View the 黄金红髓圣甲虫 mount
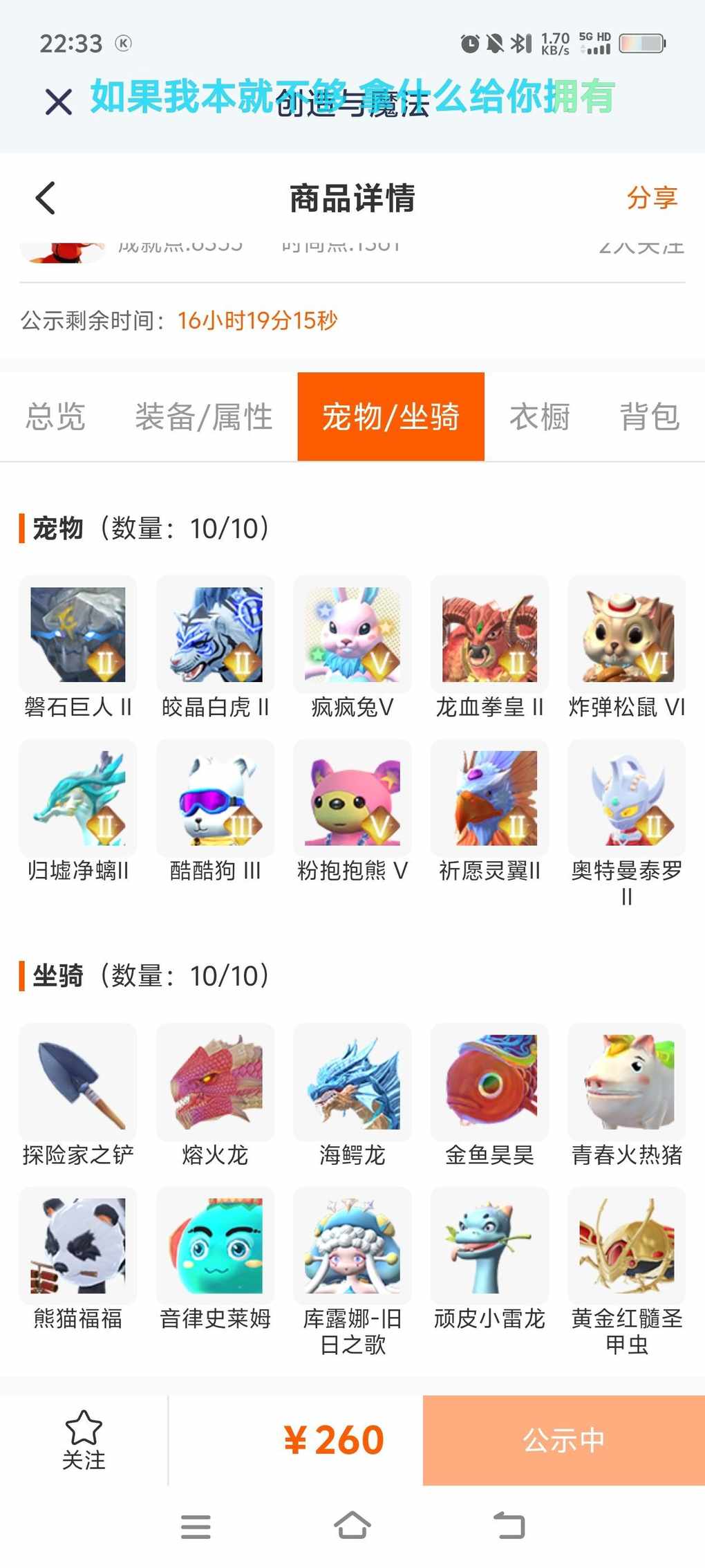 pos(627,1246)
